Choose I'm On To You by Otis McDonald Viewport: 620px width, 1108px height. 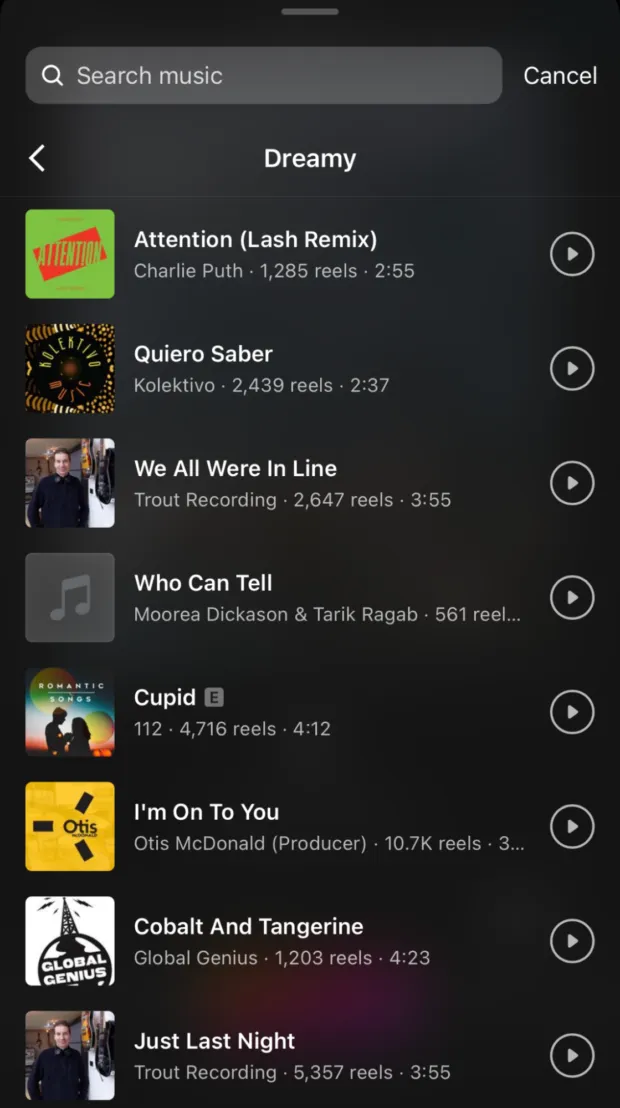click(283, 826)
